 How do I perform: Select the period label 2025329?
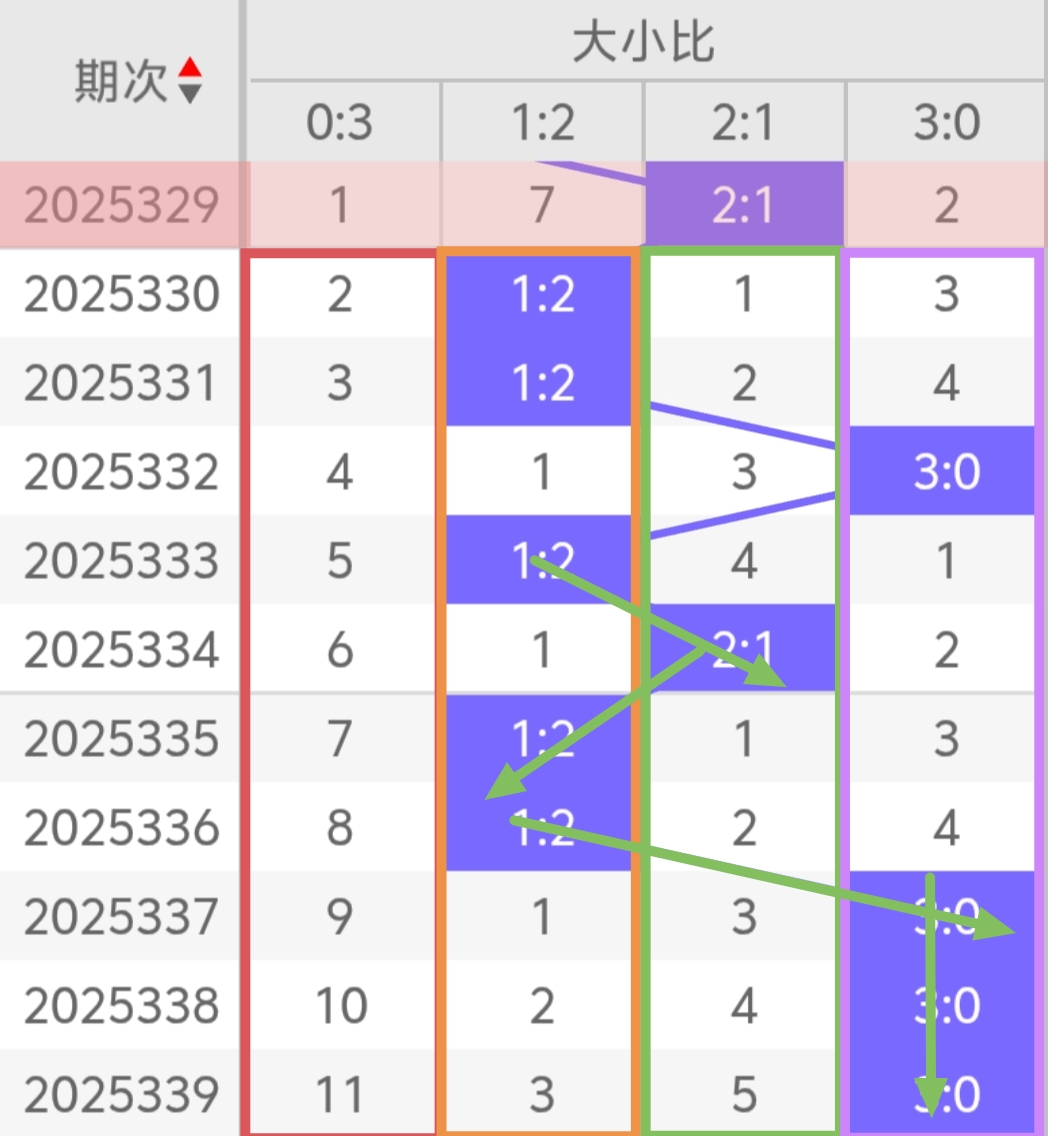119,203
